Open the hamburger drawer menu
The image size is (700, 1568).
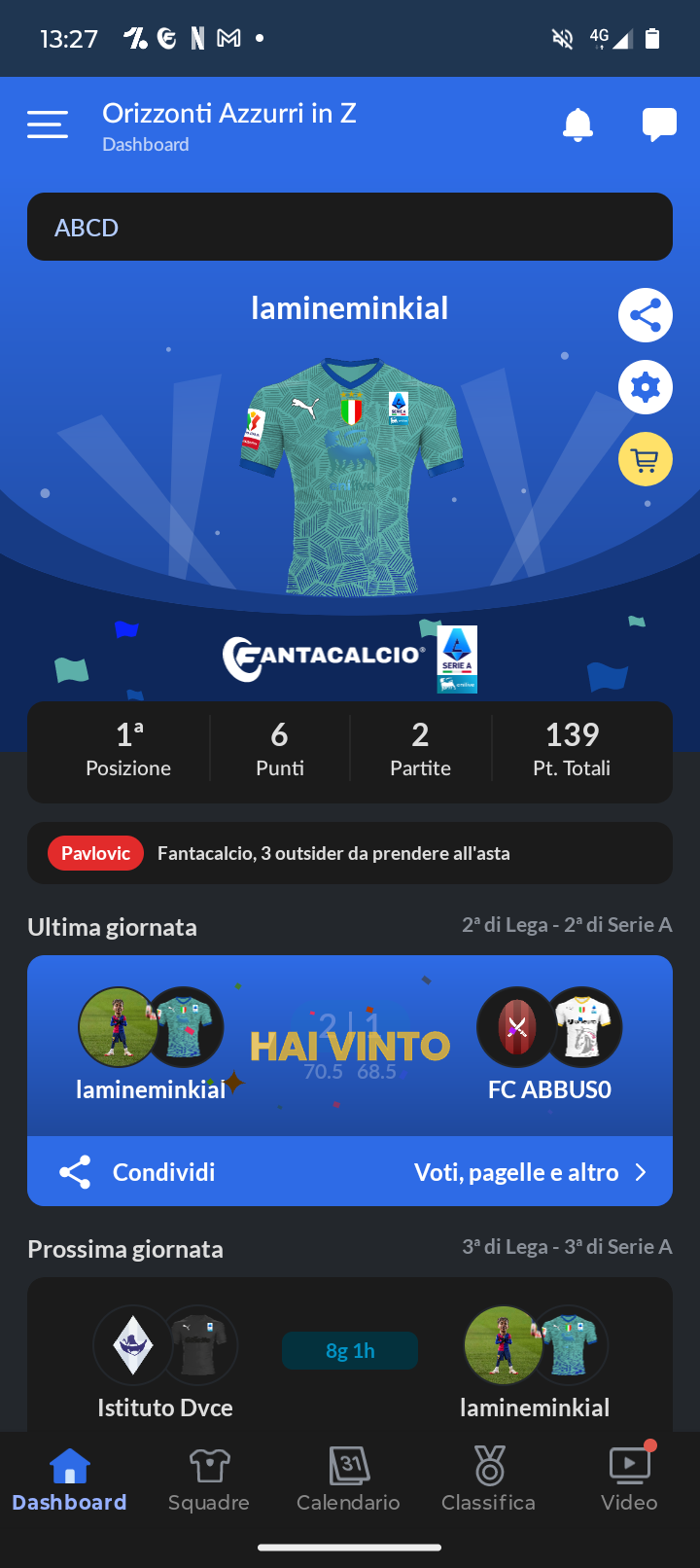[x=48, y=125]
